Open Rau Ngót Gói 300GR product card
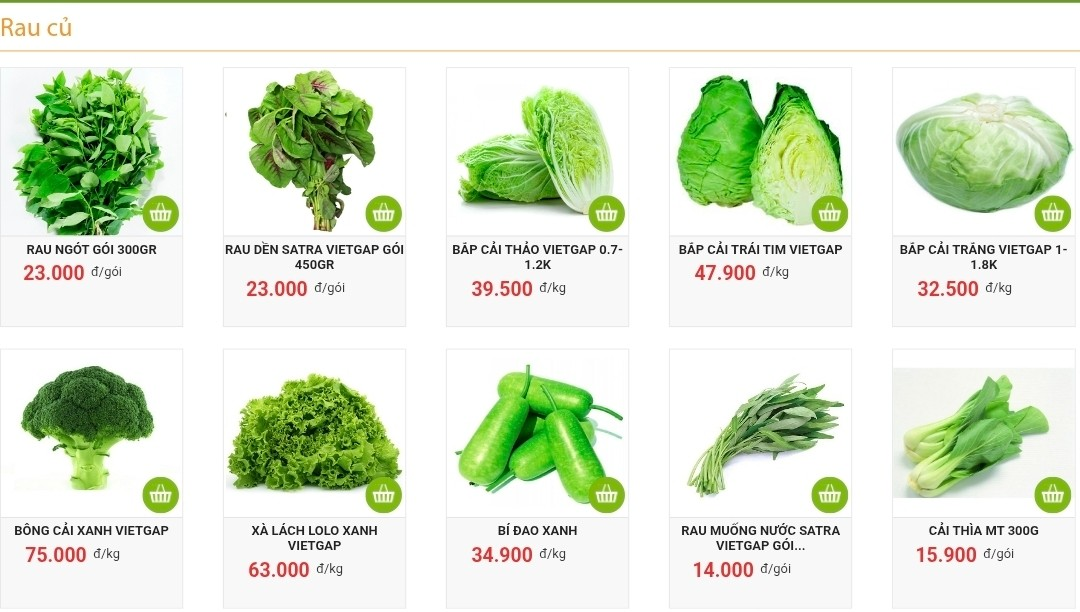 point(91,250)
